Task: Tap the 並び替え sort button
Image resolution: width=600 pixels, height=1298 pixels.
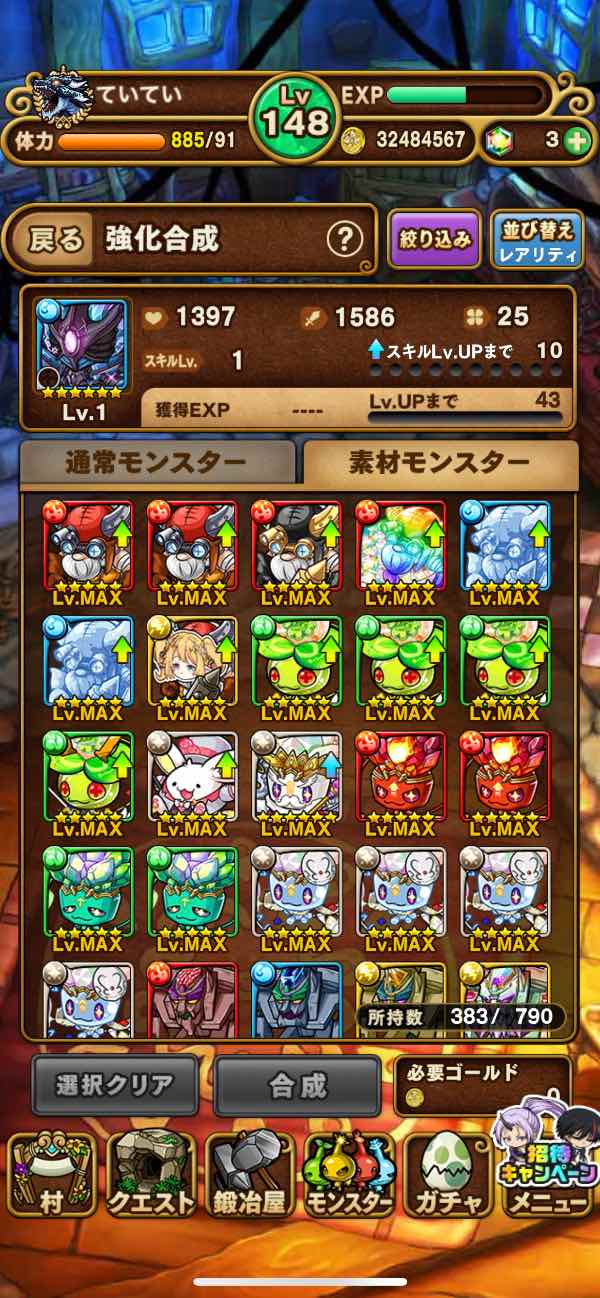Action: coord(537,240)
